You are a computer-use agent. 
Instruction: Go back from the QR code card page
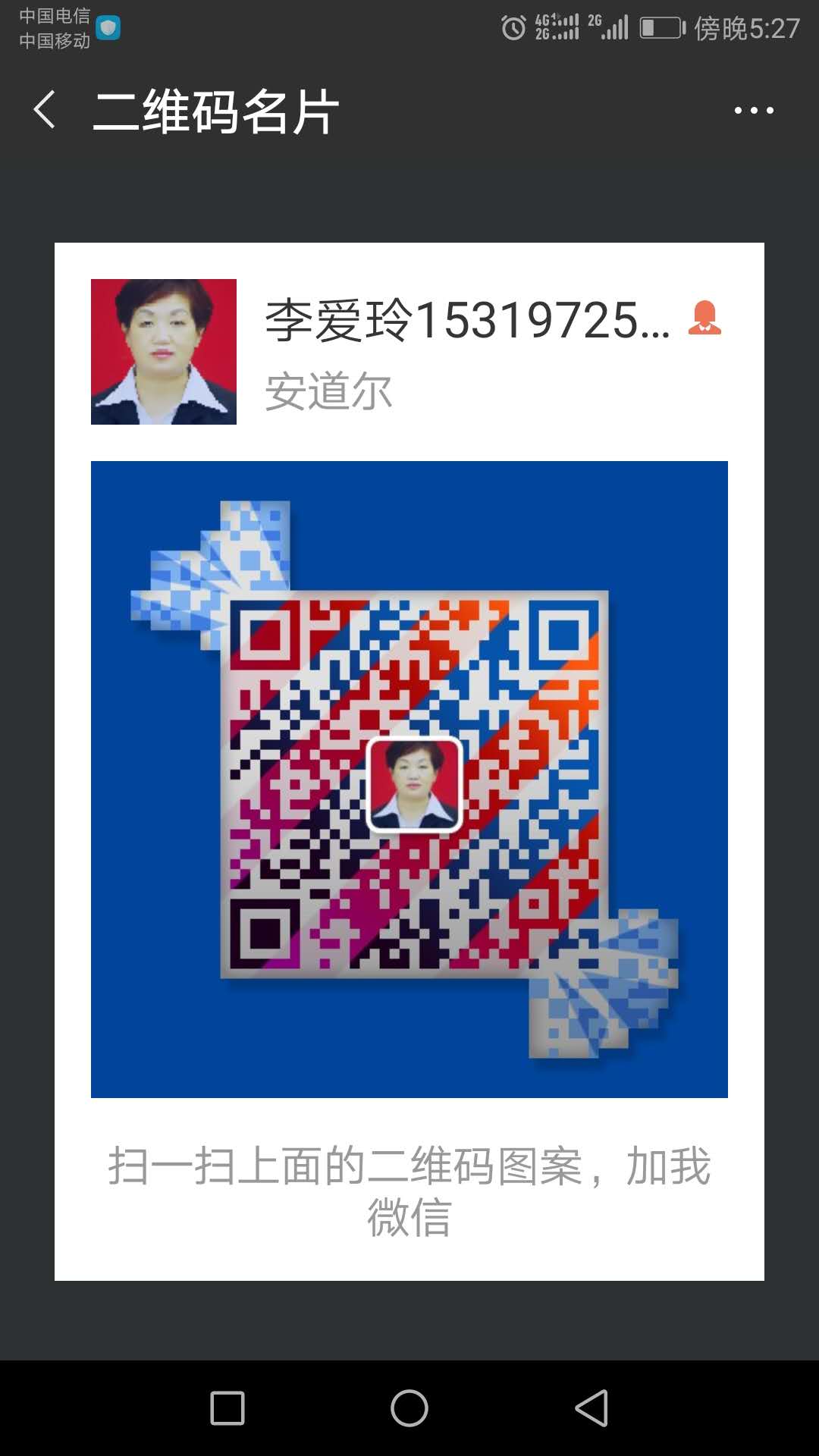[x=45, y=110]
